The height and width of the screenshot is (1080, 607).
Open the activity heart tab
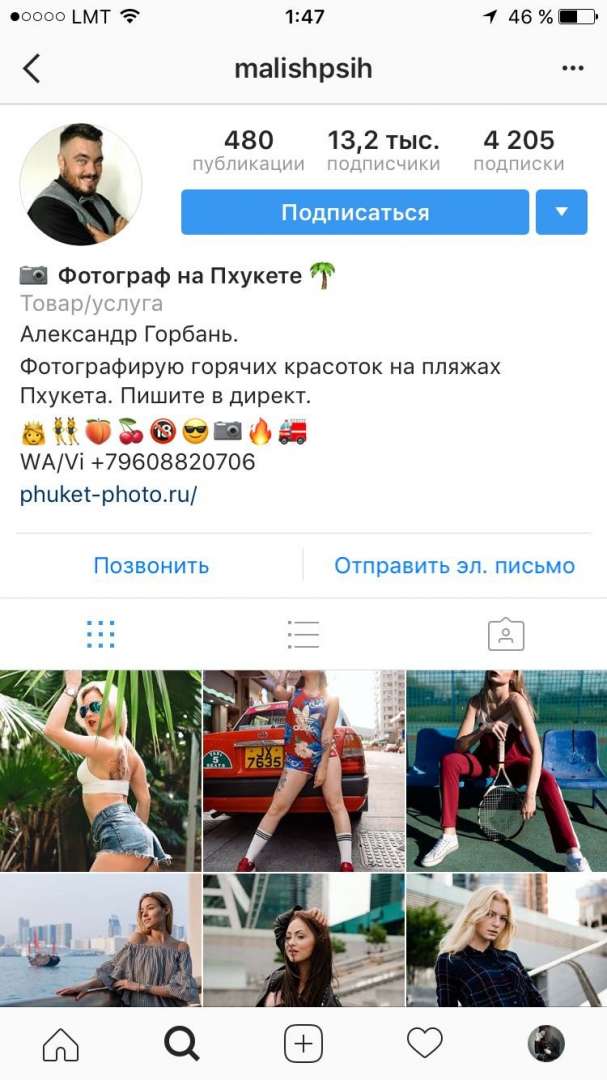[x=425, y=1045]
